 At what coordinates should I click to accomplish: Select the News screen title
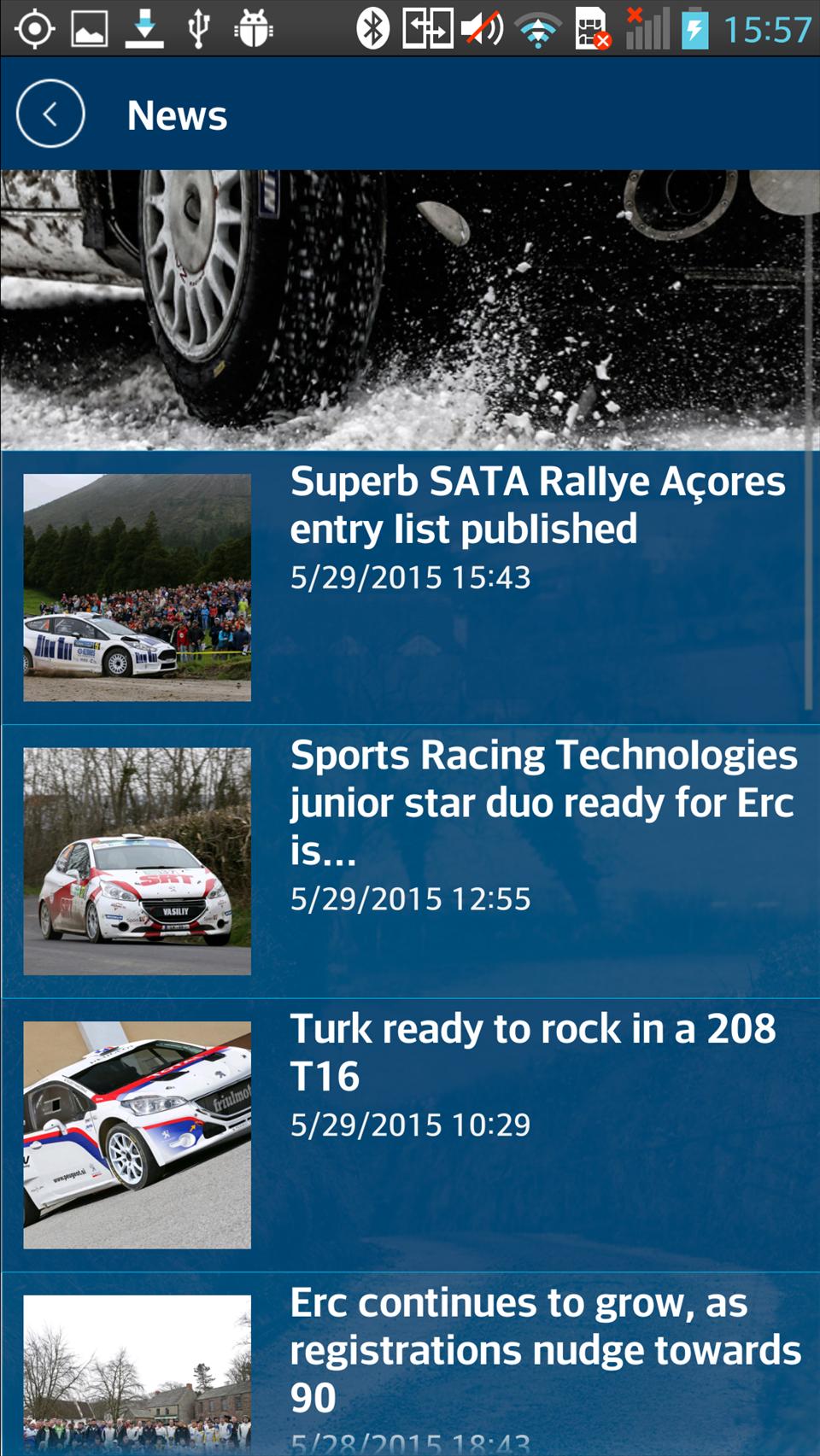176,114
